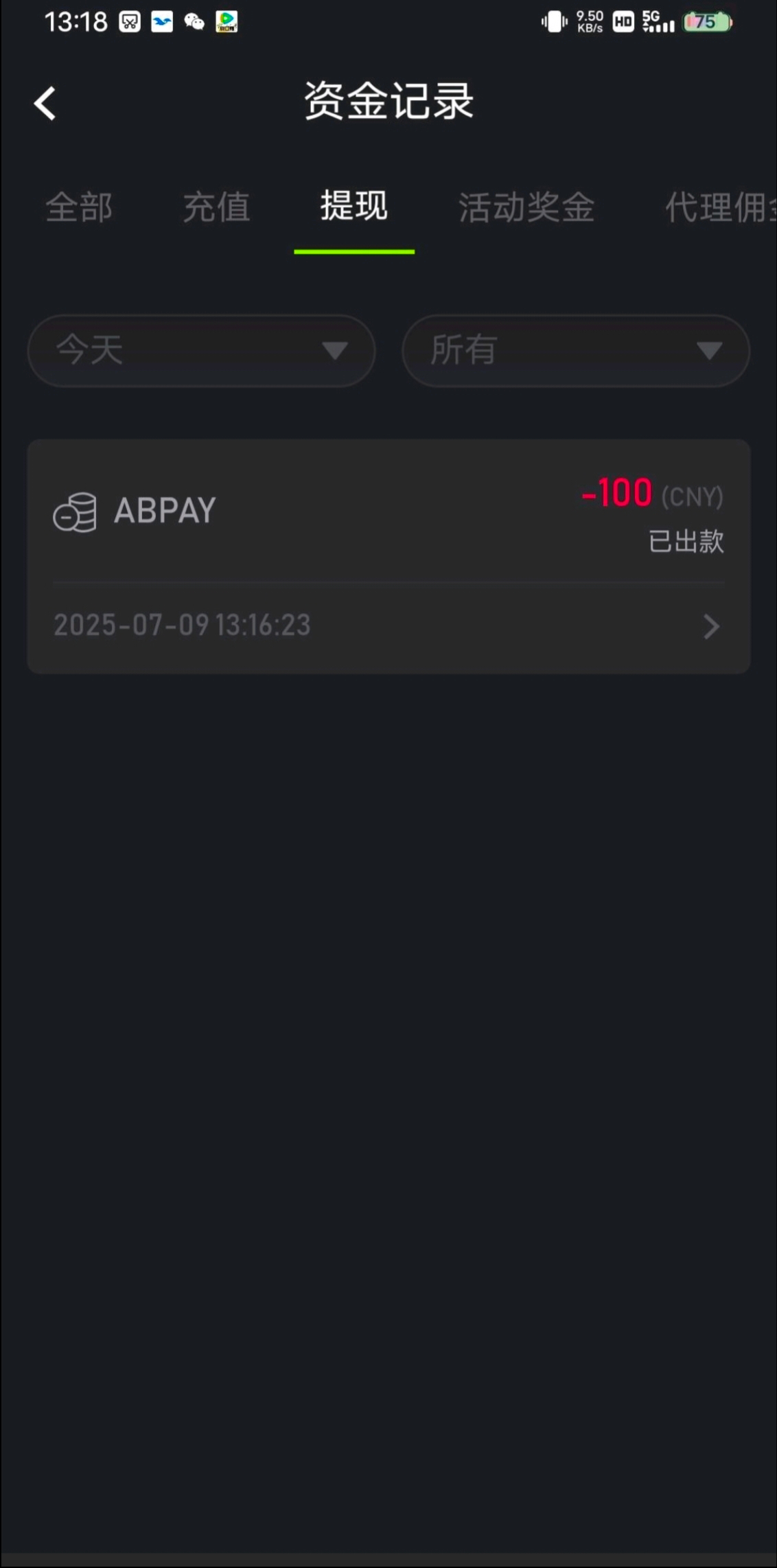Expand the 所有 status dropdown
This screenshot has width=777, height=1568.
click(576, 351)
